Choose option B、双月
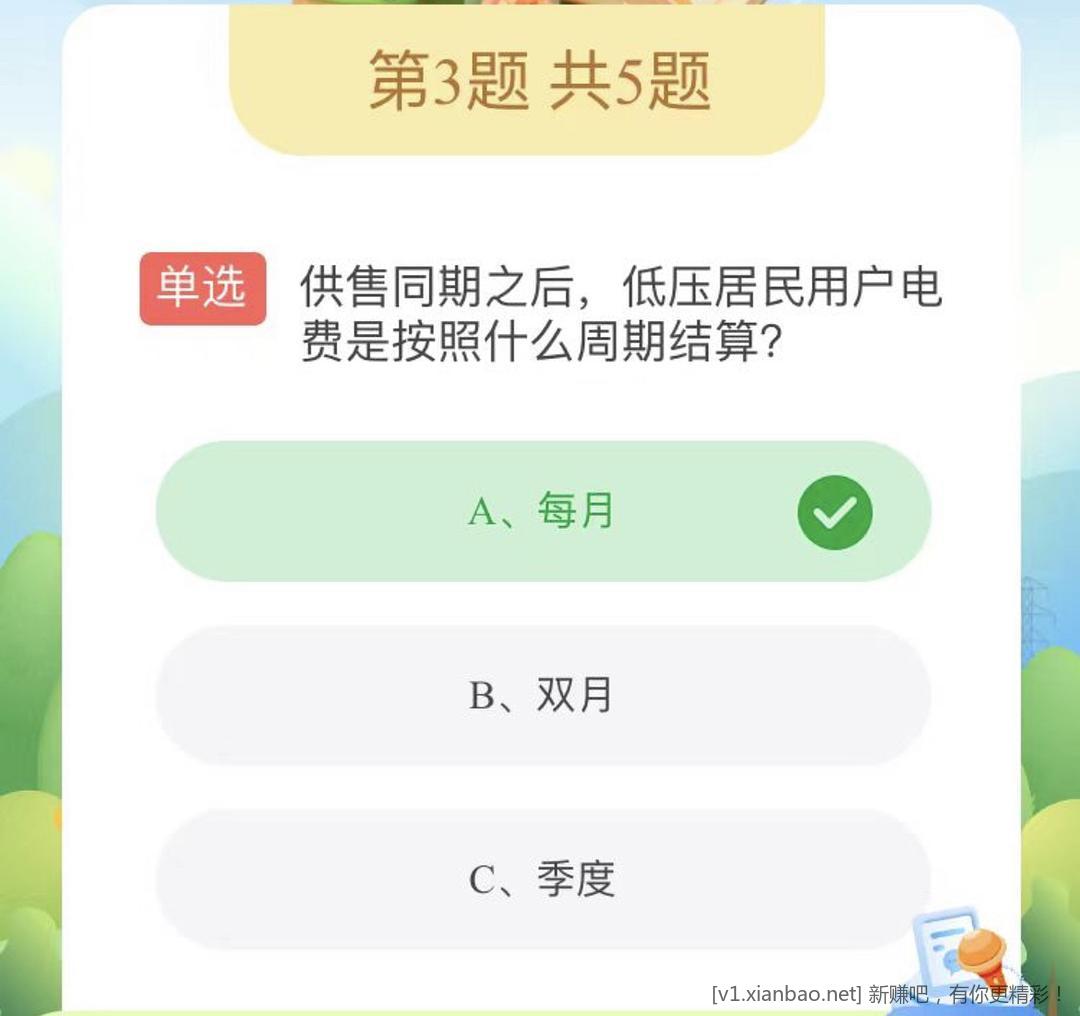Image resolution: width=1080 pixels, height=1016 pixels. [542, 696]
